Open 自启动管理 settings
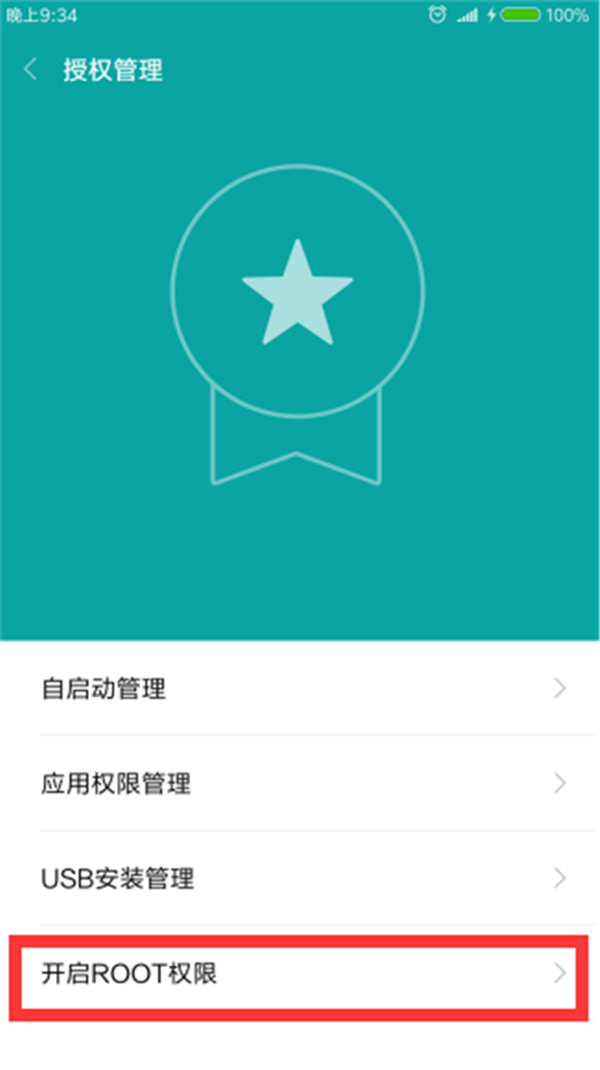The width and height of the screenshot is (600, 1070). [x=300, y=688]
